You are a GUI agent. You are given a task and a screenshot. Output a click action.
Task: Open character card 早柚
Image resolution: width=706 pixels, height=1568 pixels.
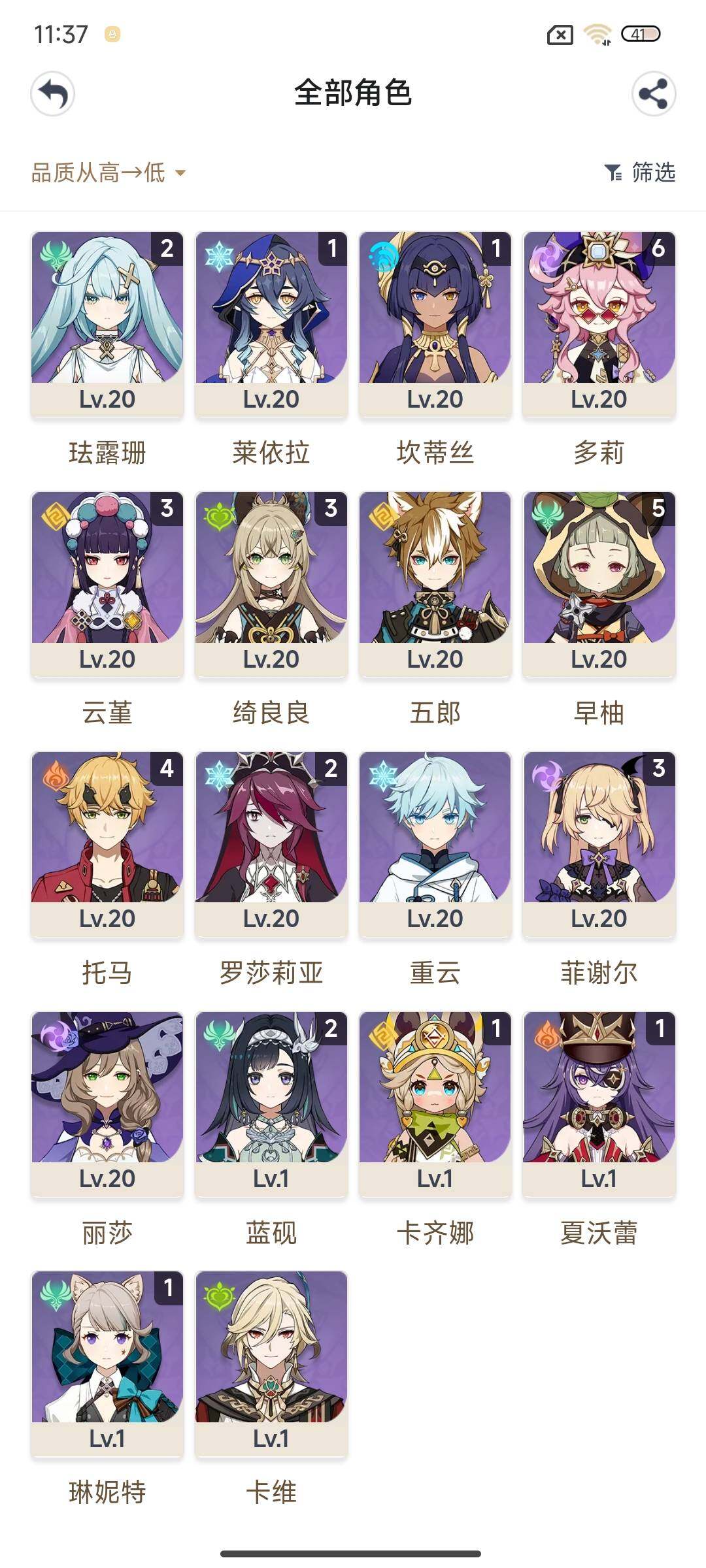coord(599,583)
